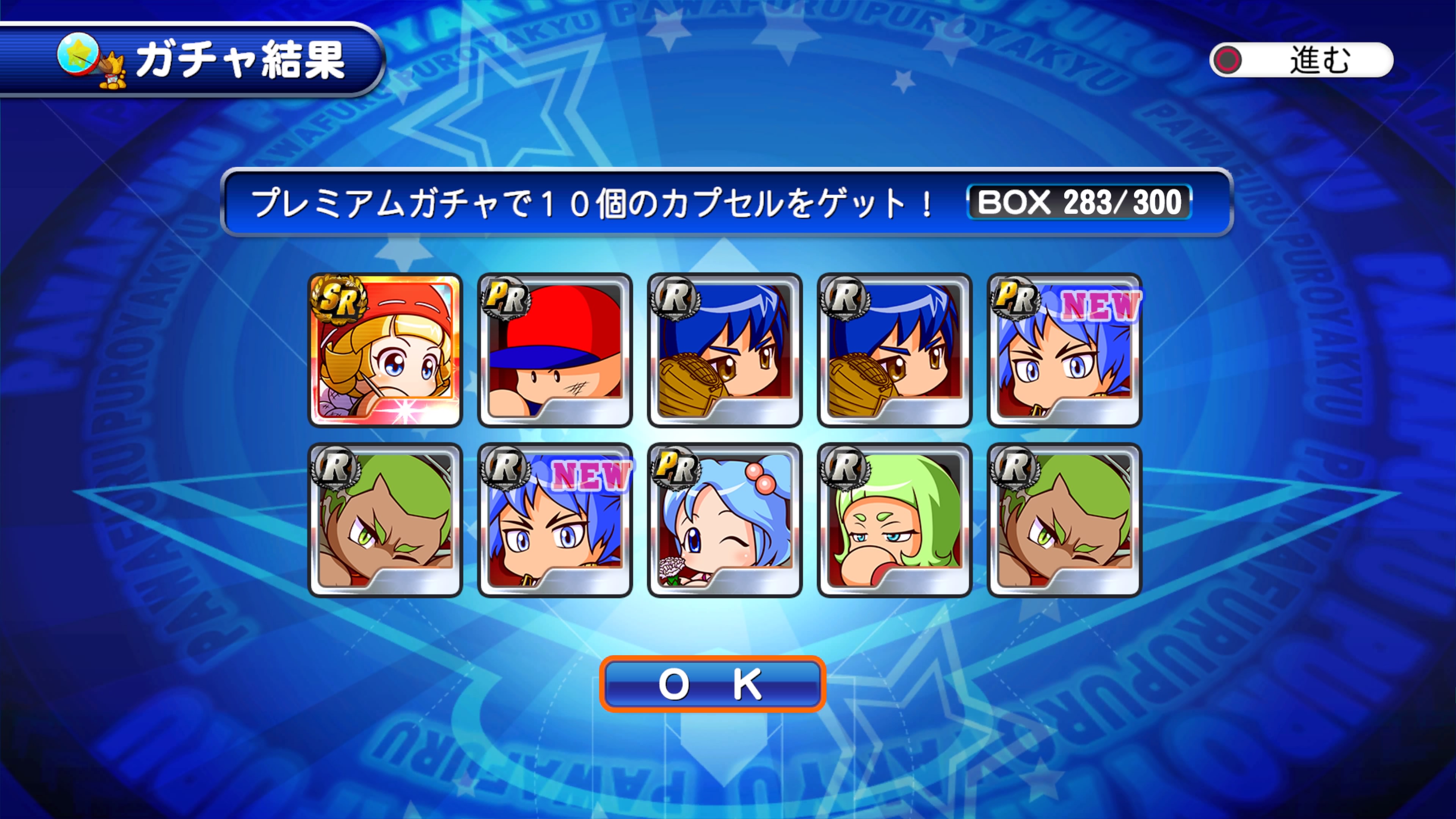Open the PR winking blue-haired girl card
Image resolution: width=1456 pixels, height=819 pixels.
pos(725,520)
